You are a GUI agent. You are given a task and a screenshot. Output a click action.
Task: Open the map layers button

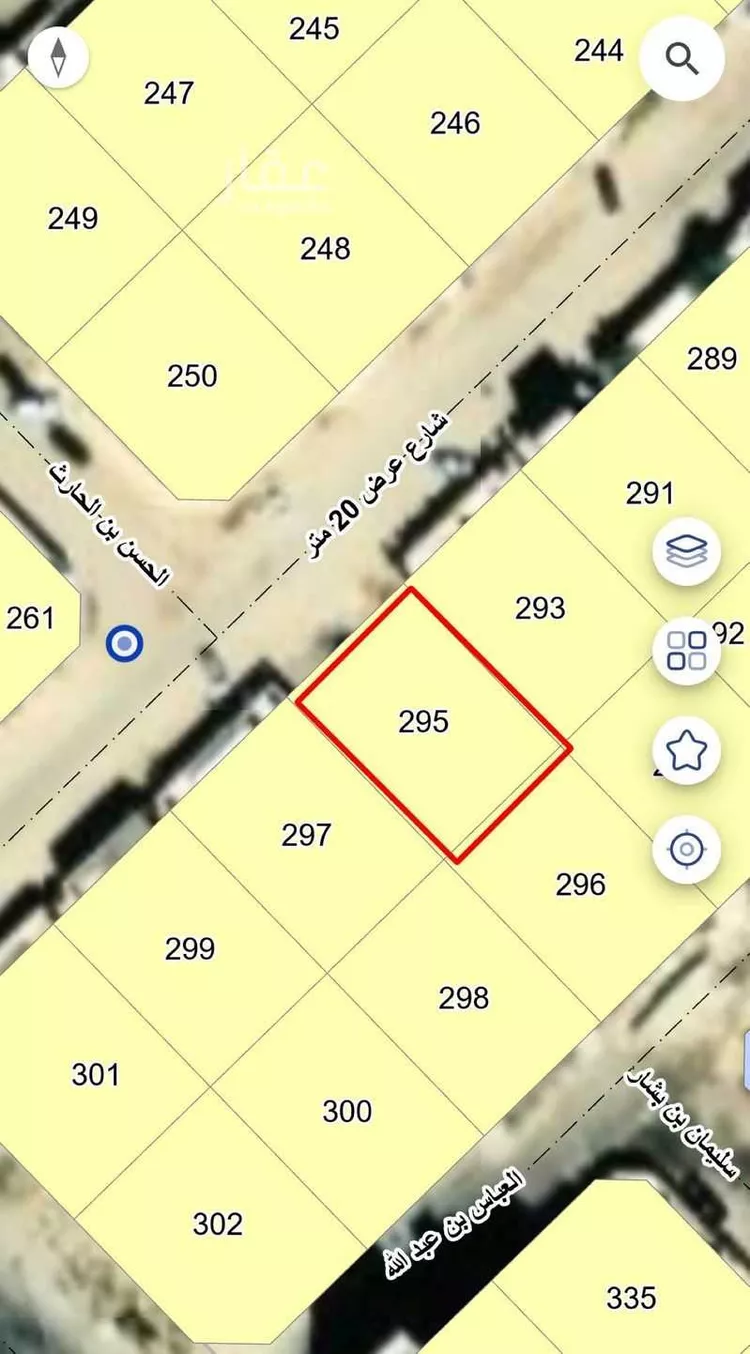point(687,550)
